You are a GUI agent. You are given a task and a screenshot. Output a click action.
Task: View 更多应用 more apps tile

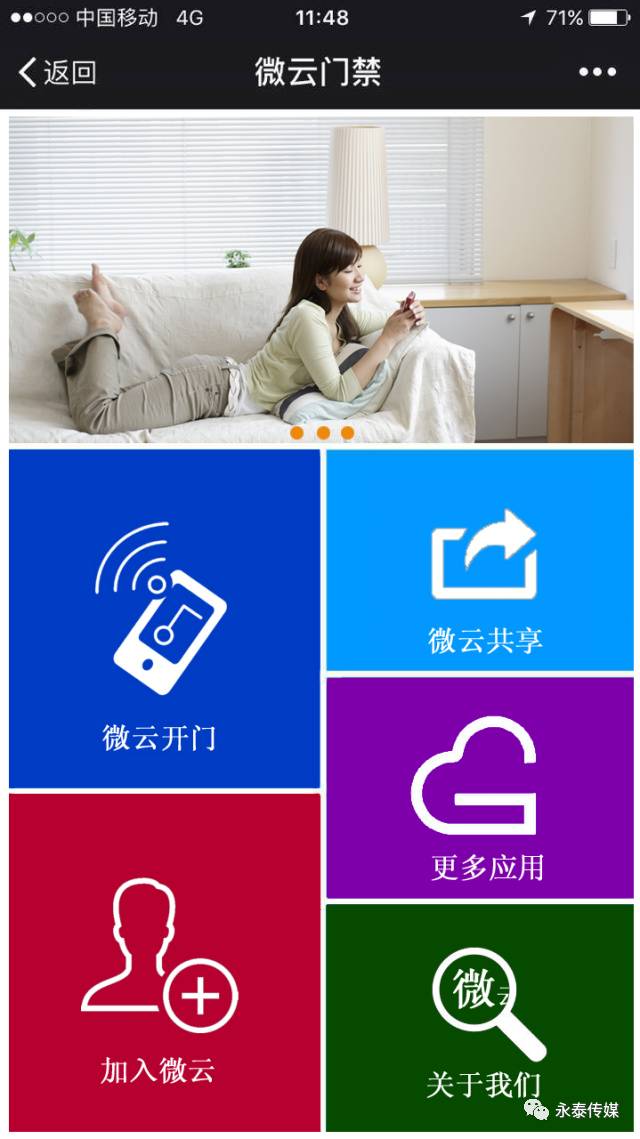(480, 788)
